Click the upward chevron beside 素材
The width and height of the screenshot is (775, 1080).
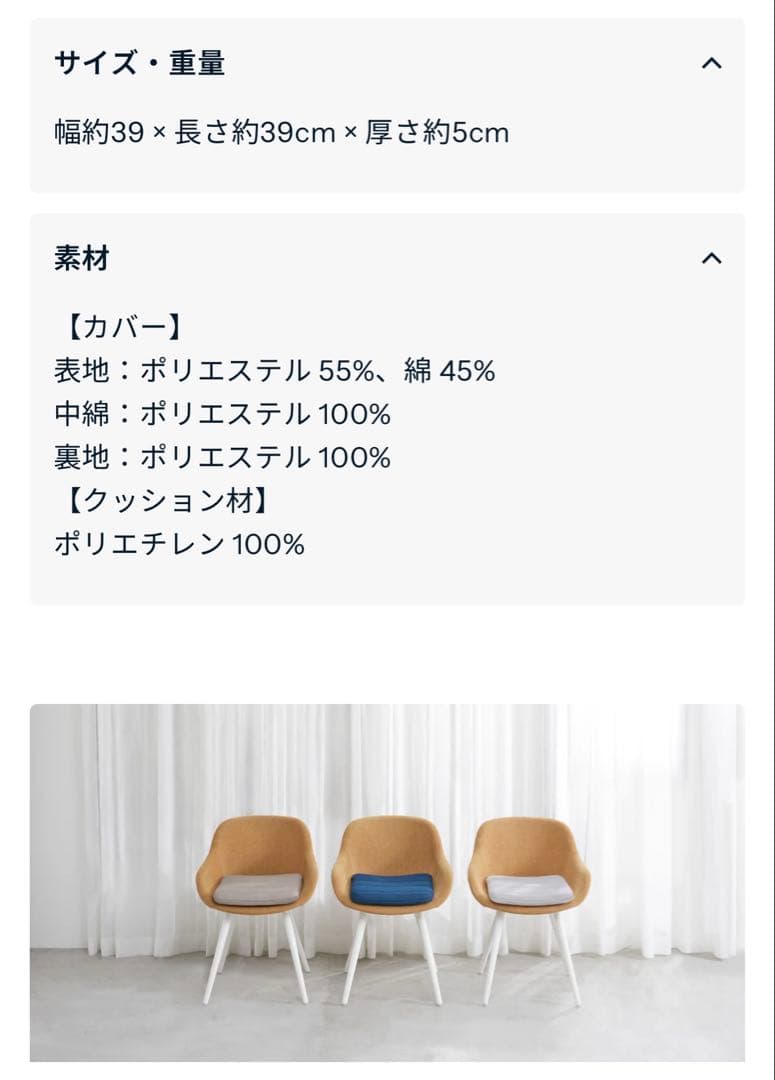tap(711, 258)
